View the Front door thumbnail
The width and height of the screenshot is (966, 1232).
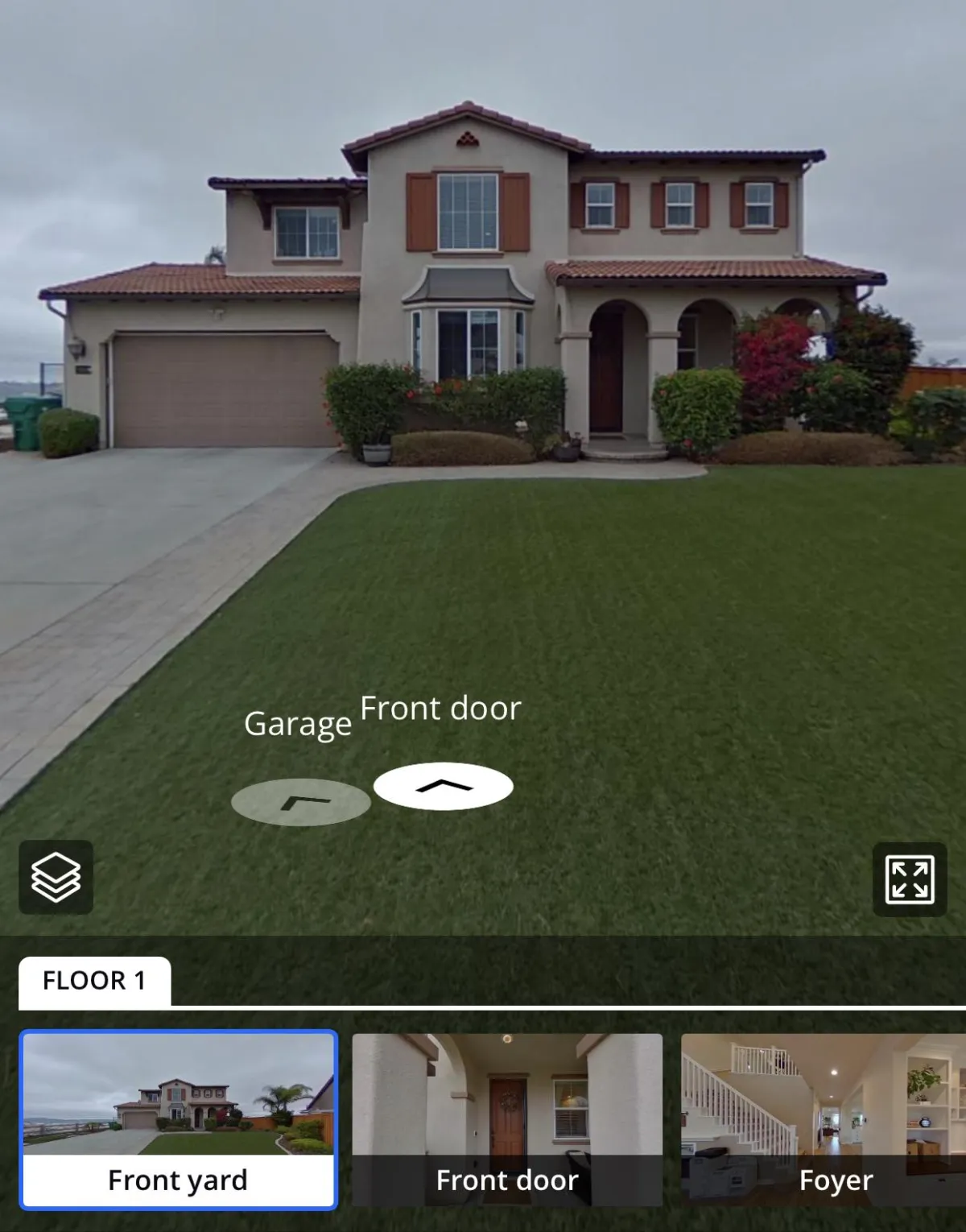[x=507, y=1119]
